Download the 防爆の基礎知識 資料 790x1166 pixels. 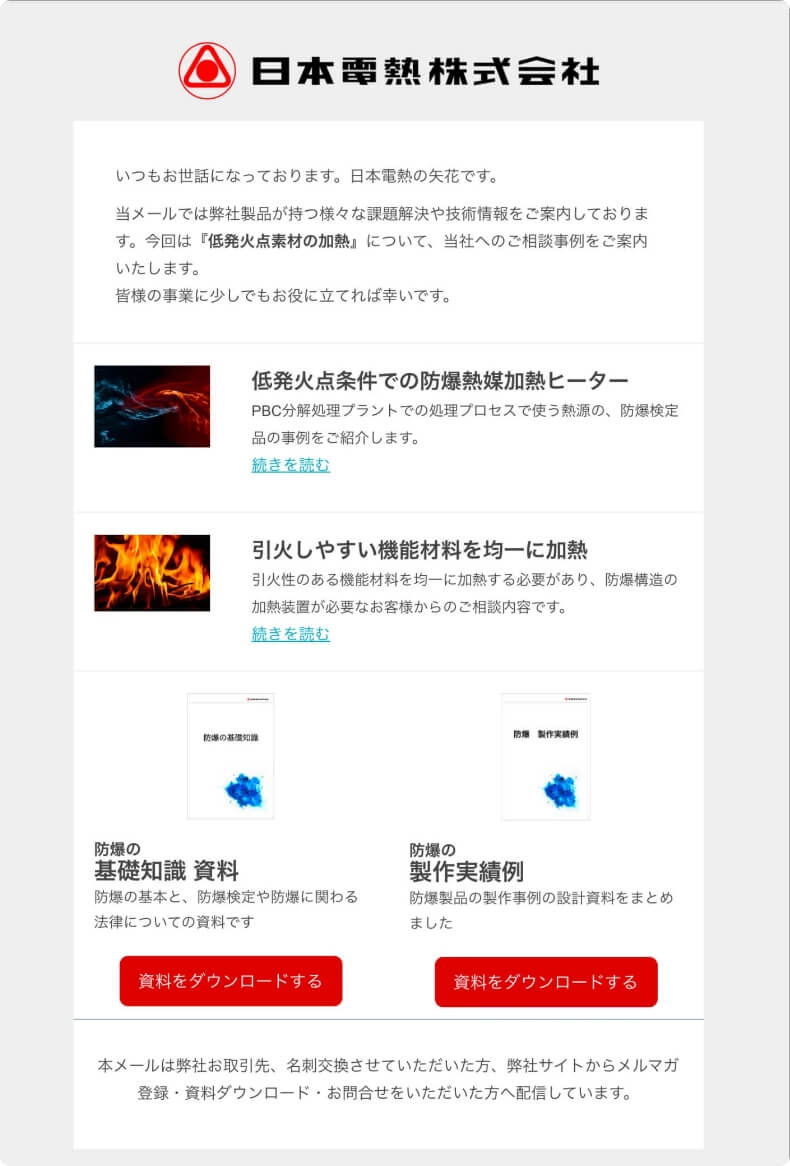point(231,981)
